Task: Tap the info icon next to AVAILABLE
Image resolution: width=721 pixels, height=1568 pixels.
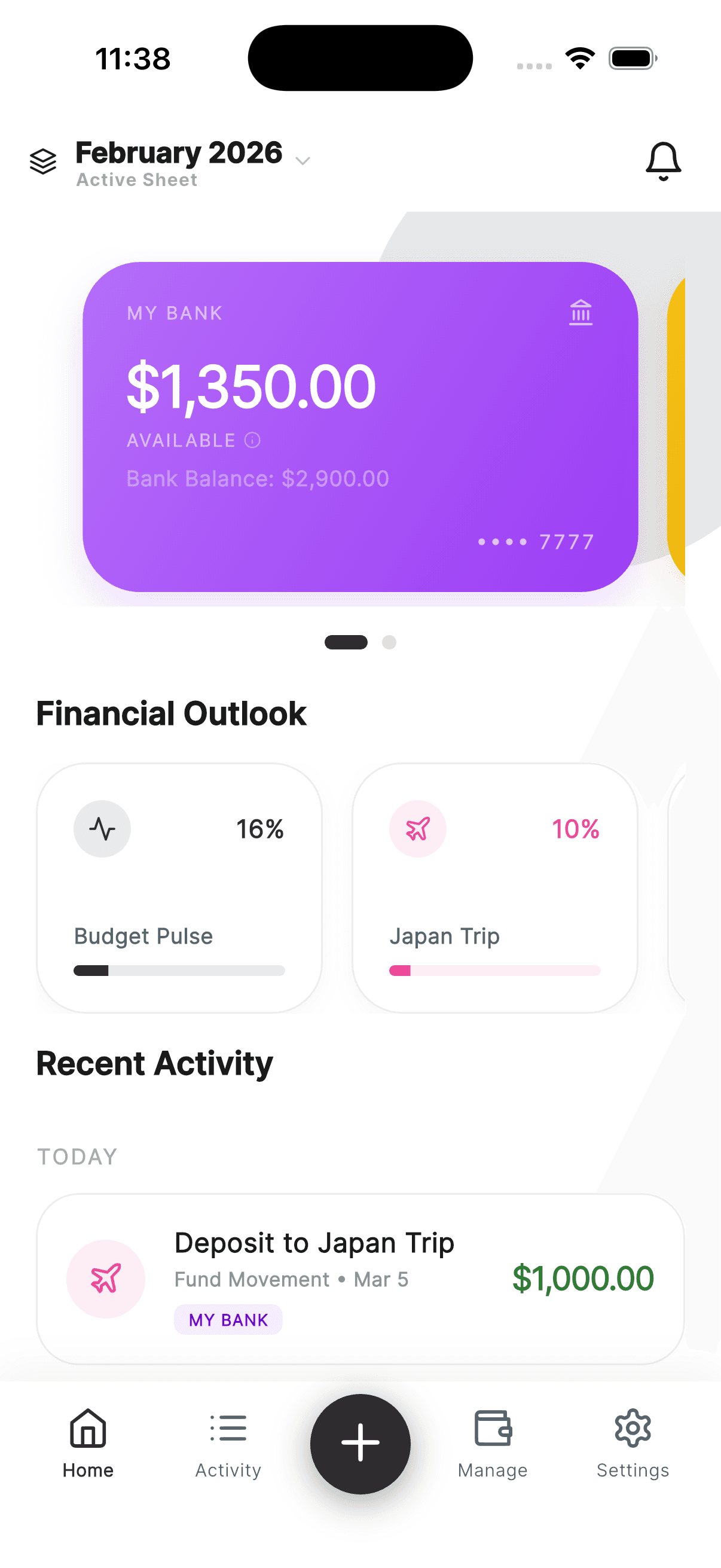Action: click(251, 440)
